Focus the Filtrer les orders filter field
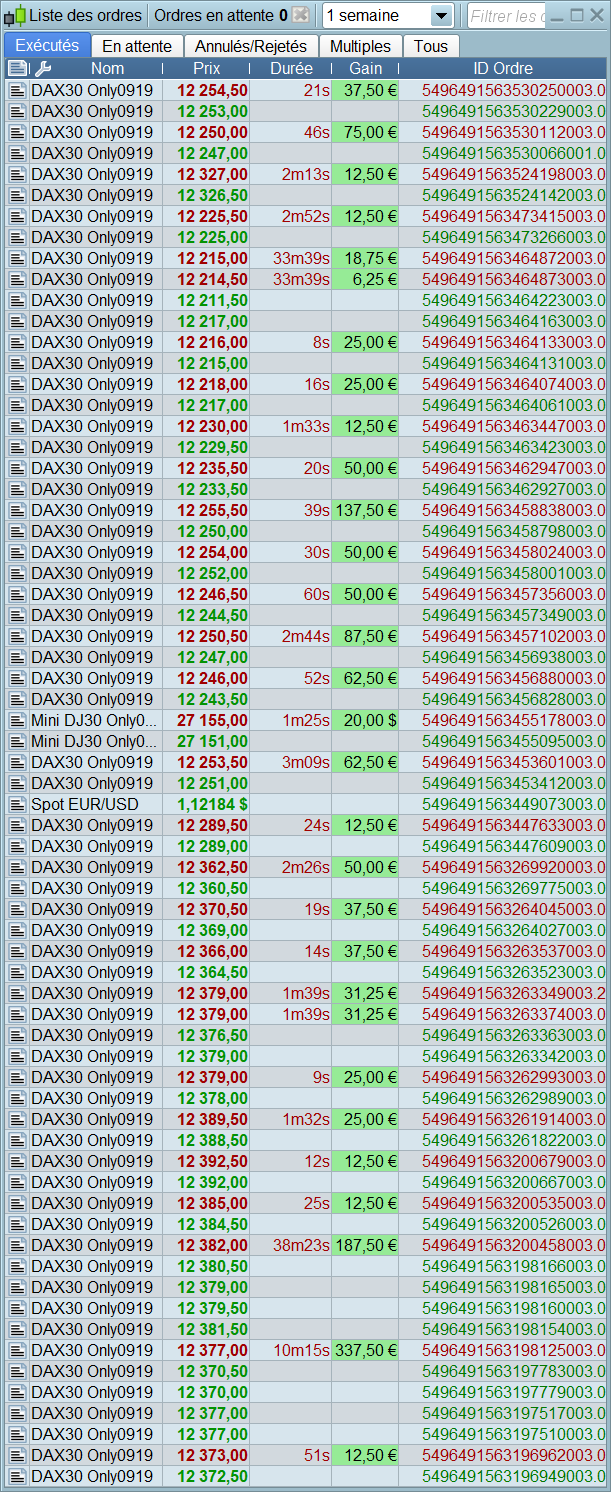 (x=506, y=16)
